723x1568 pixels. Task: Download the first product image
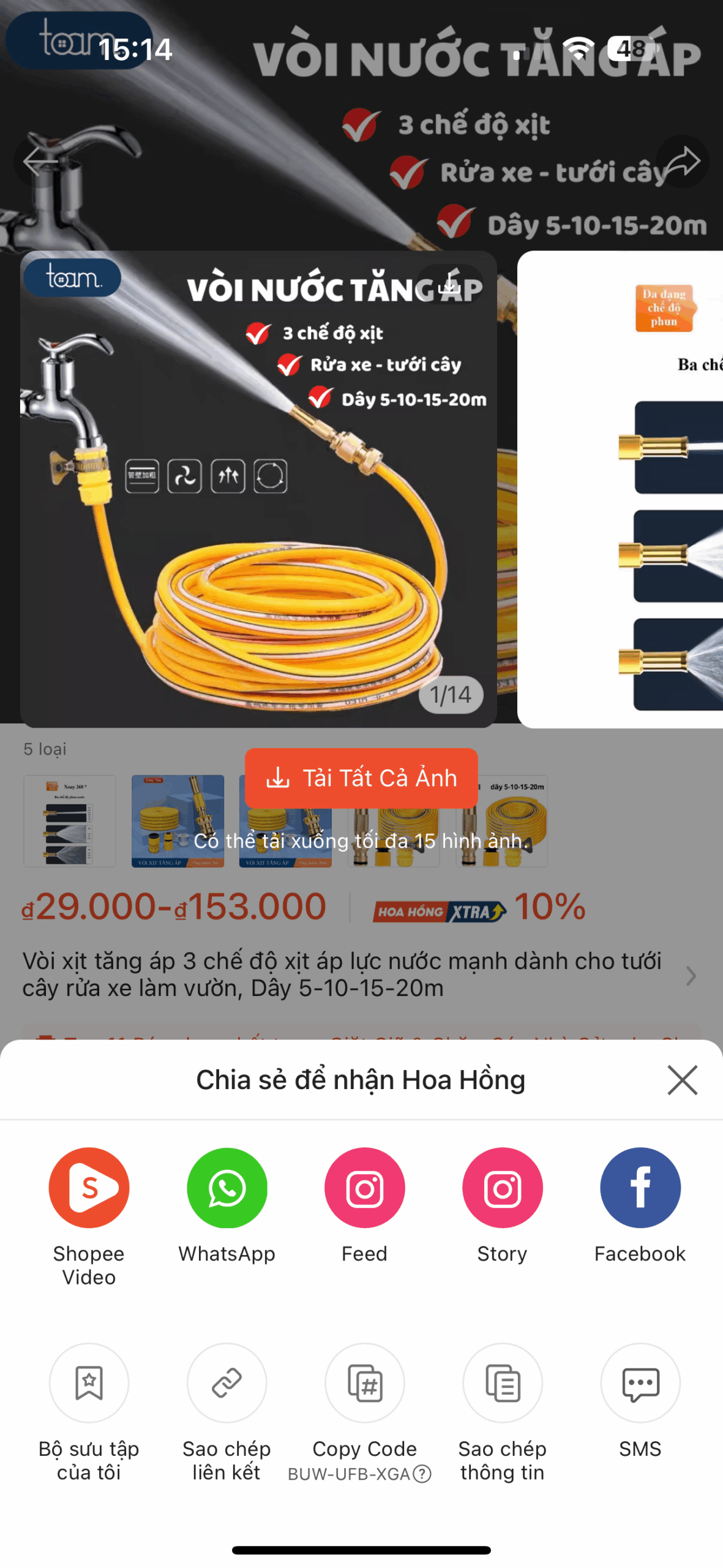click(x=450, y=284)
